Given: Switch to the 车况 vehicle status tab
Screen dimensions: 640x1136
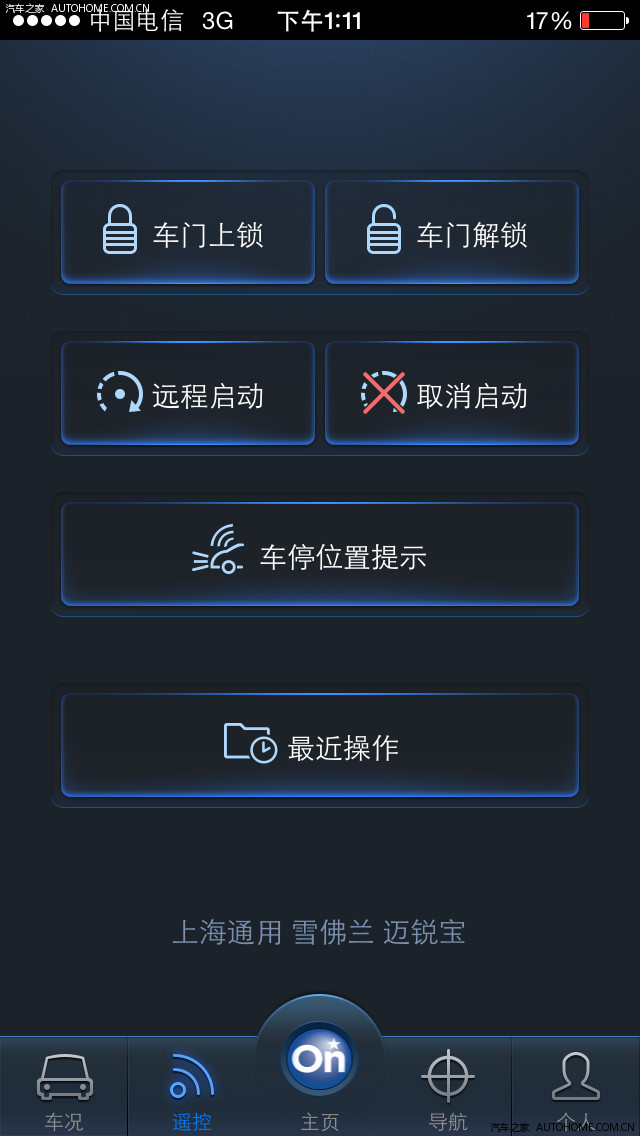Looking at the screenshot, I should [64, 1088].
